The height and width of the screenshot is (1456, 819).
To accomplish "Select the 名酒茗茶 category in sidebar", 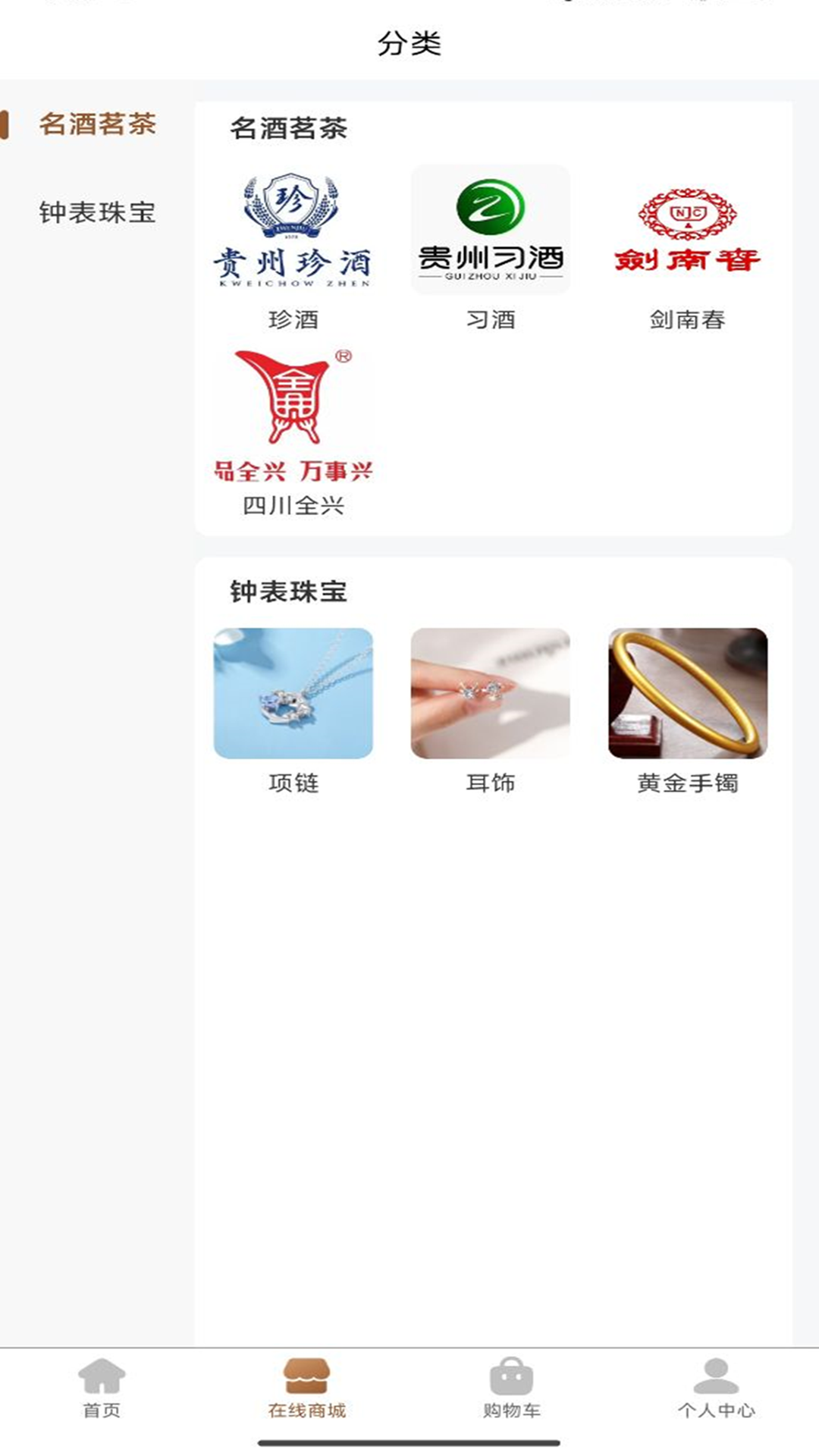I will pyautogui.click(x=97, y=124).
